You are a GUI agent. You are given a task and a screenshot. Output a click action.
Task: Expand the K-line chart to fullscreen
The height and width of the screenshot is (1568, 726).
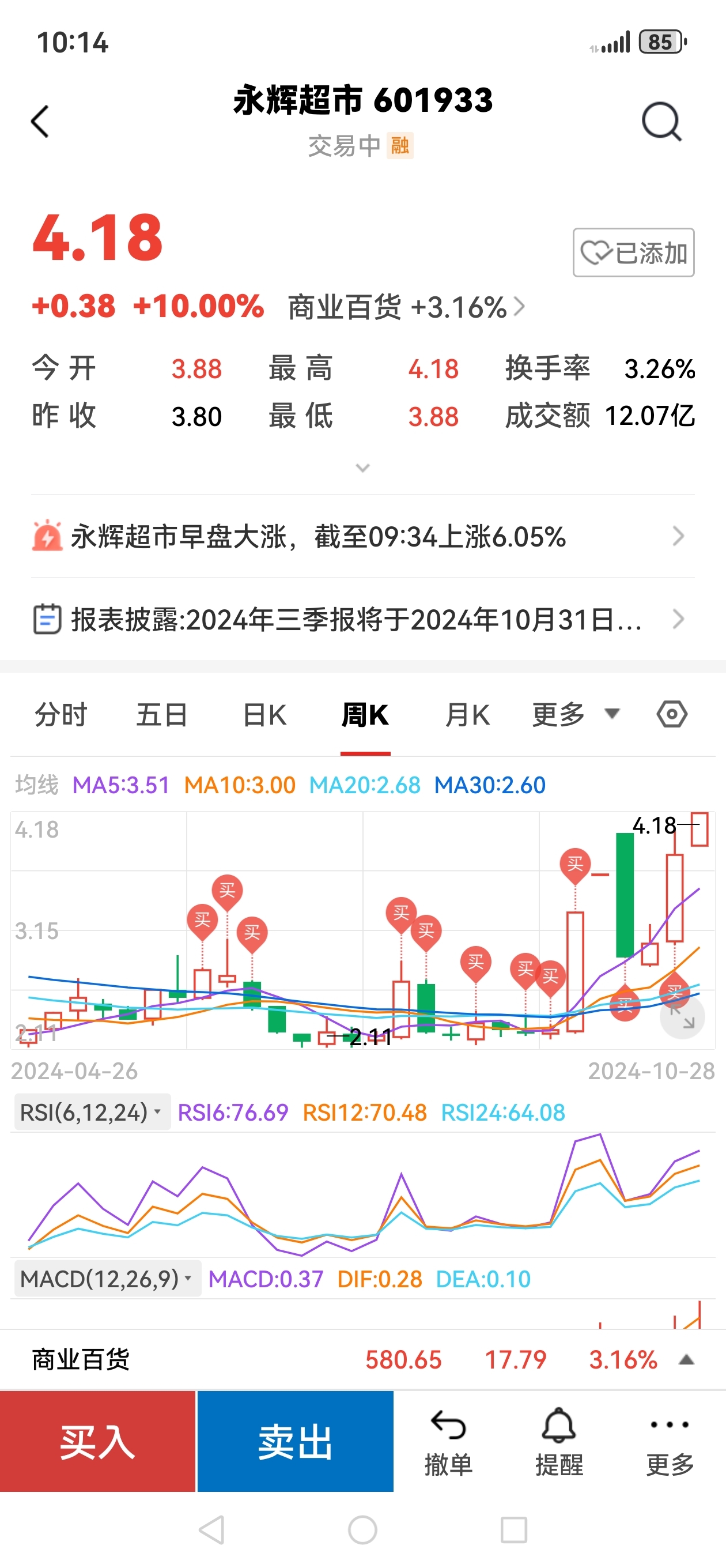[x=682, y=1017]
